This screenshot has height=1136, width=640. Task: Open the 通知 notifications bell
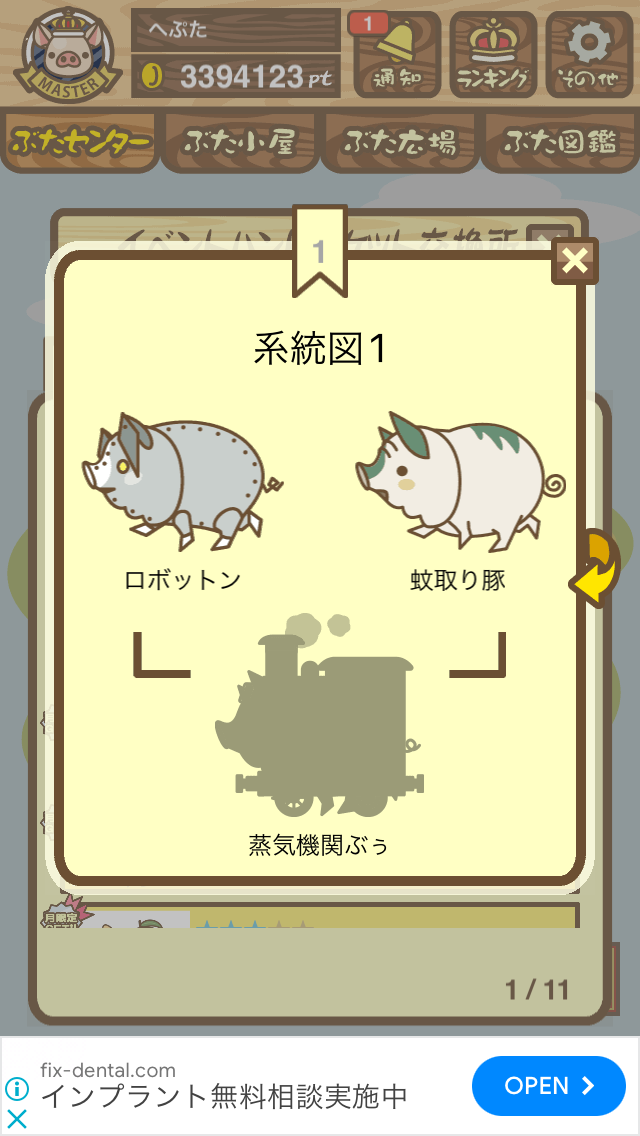point(397,54)
